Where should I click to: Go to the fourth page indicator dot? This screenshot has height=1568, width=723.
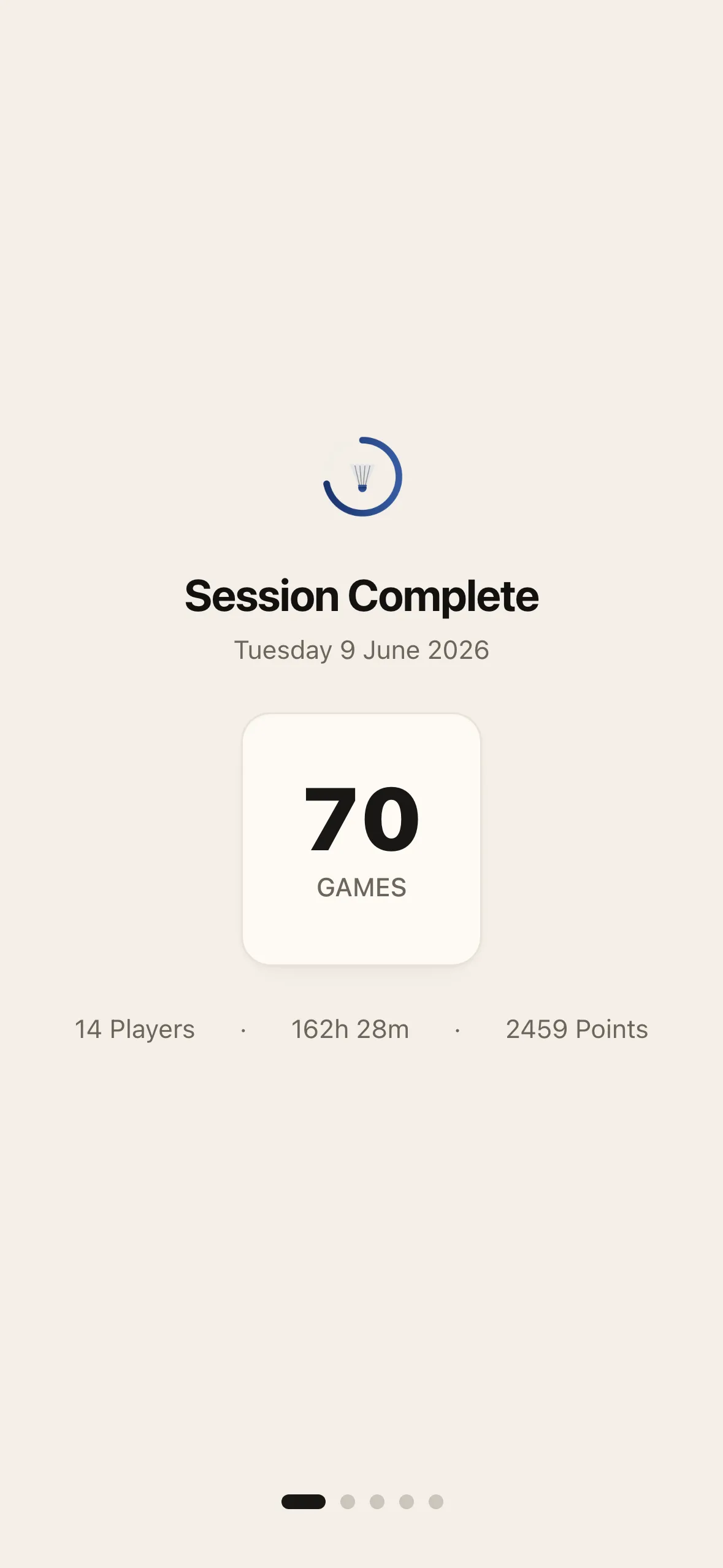click(x=407, y=1501)
